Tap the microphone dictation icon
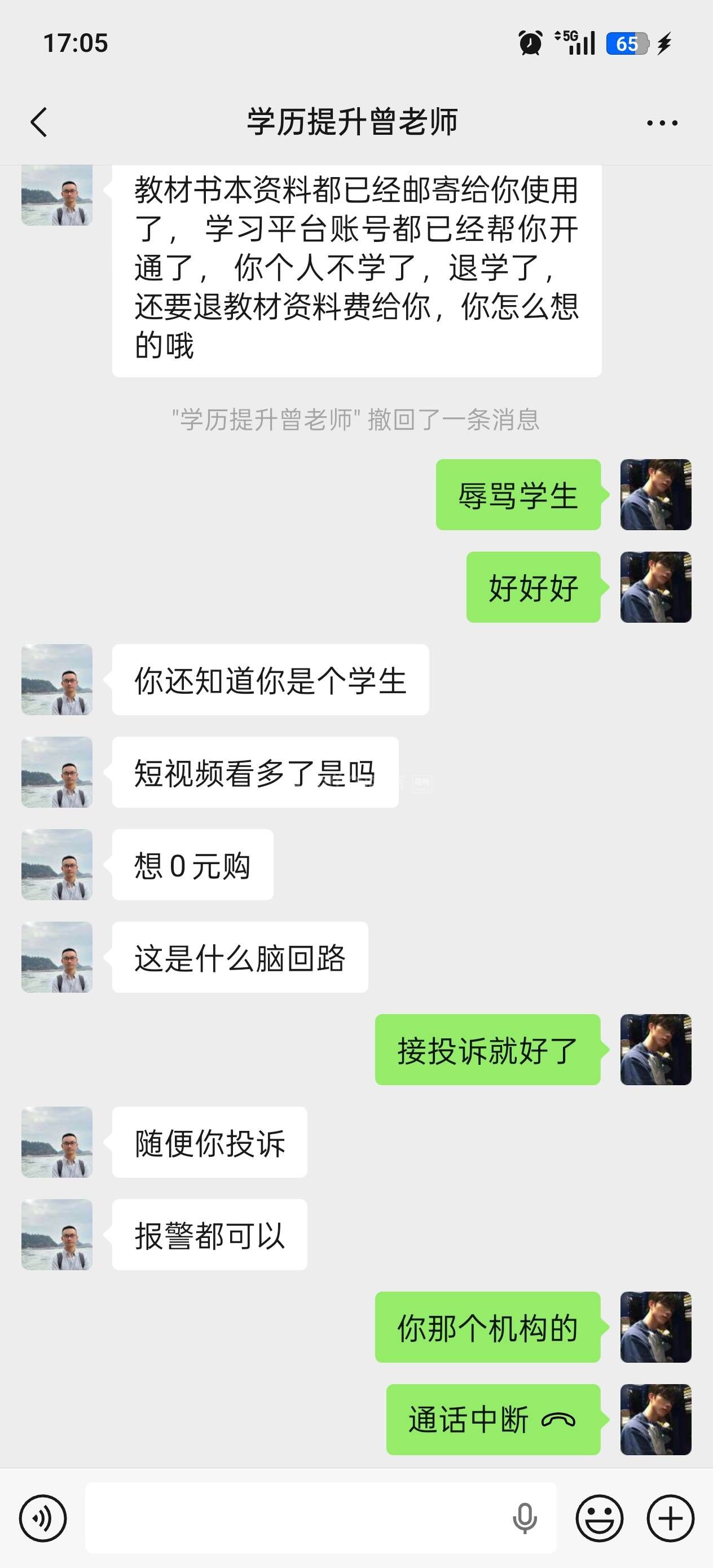713x1568 pixels. click(524, 1518)
